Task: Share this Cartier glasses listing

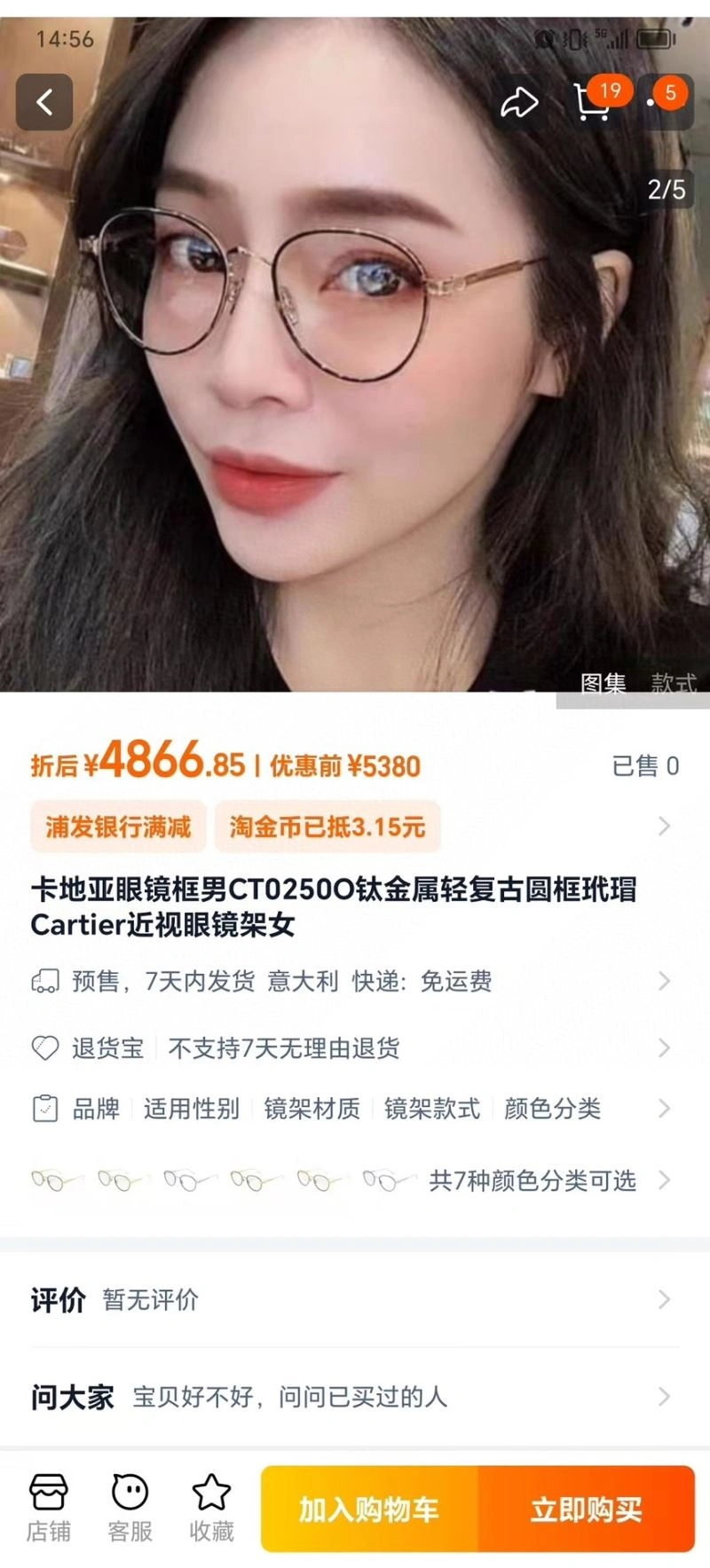Action: [519, 103]
